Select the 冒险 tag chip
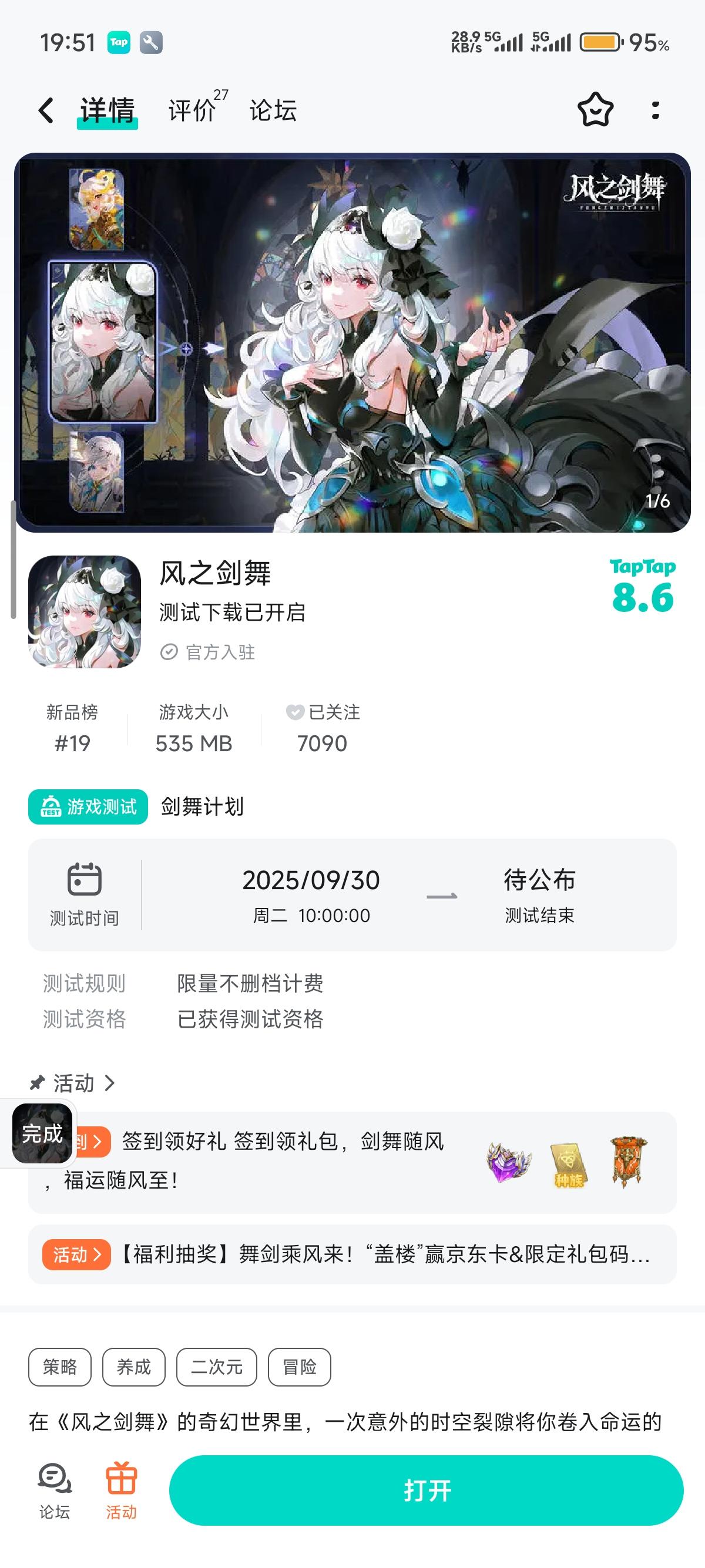Viewport: 705px width, 1568px height. (x=300, y=1367)
